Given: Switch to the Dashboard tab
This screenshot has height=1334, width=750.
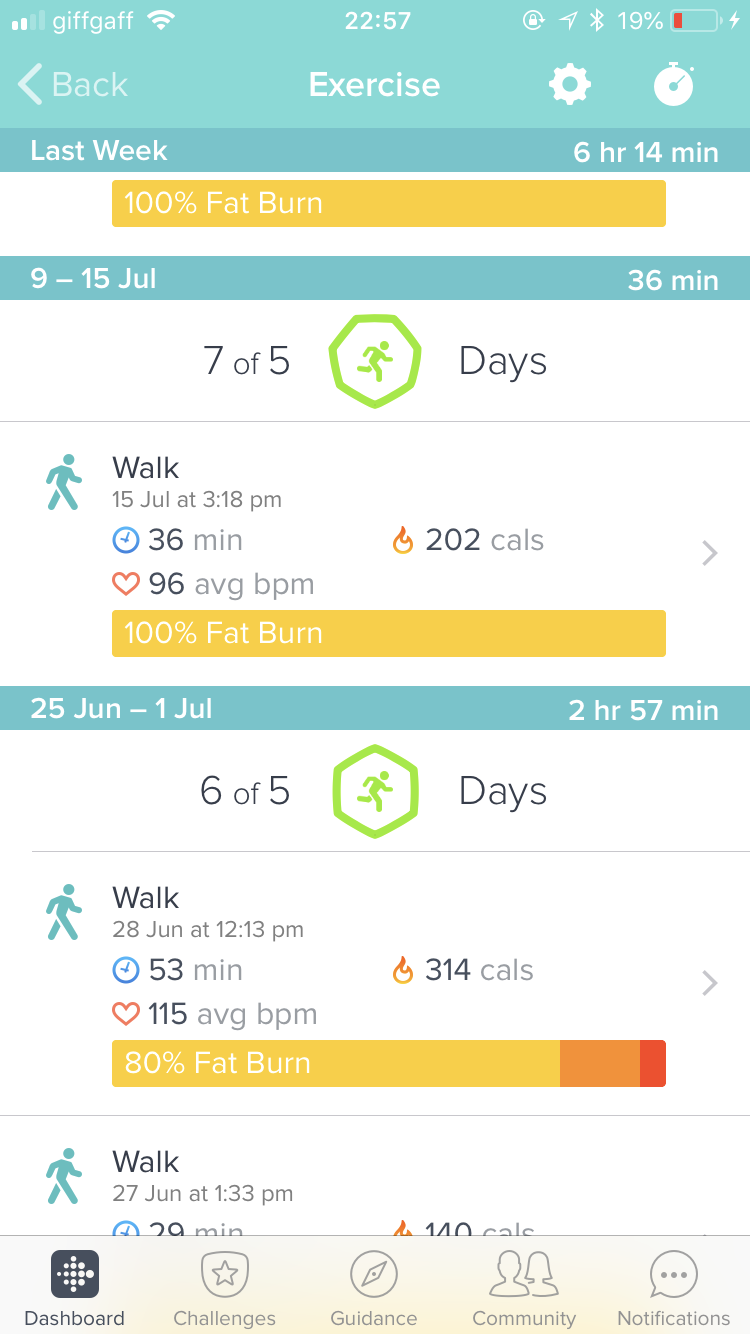Looking at the screenshot, I should (x=75, y=1288).
